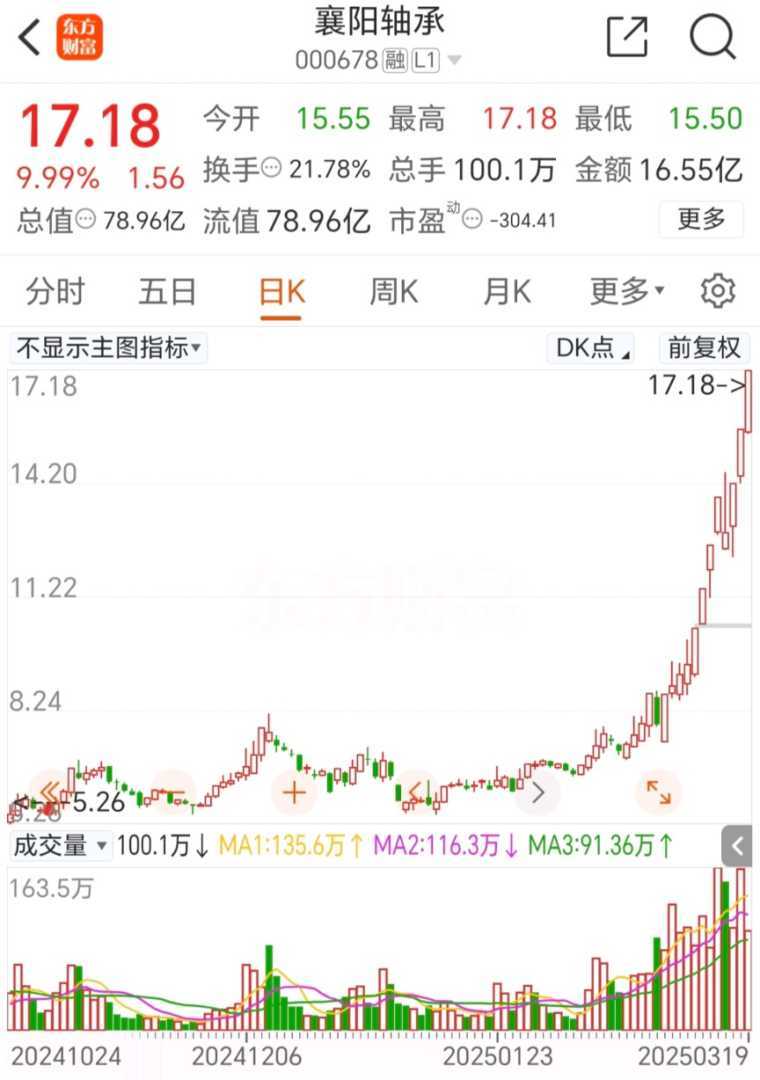This screenshot has height=1080, width=760.
Task: Open the 不显示主图指标 indicator dropdown
Action: [109, 348]
